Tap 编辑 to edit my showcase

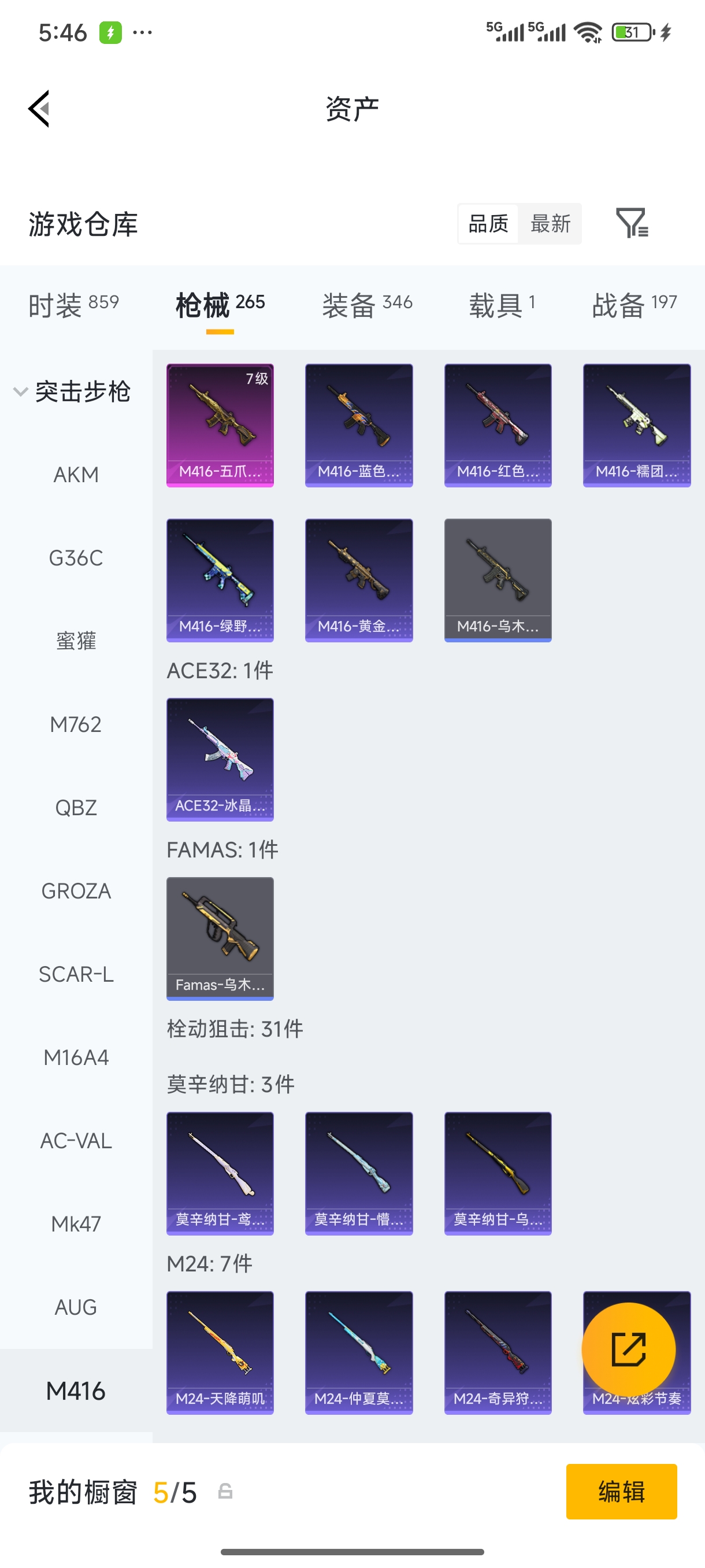(621, 1491)
